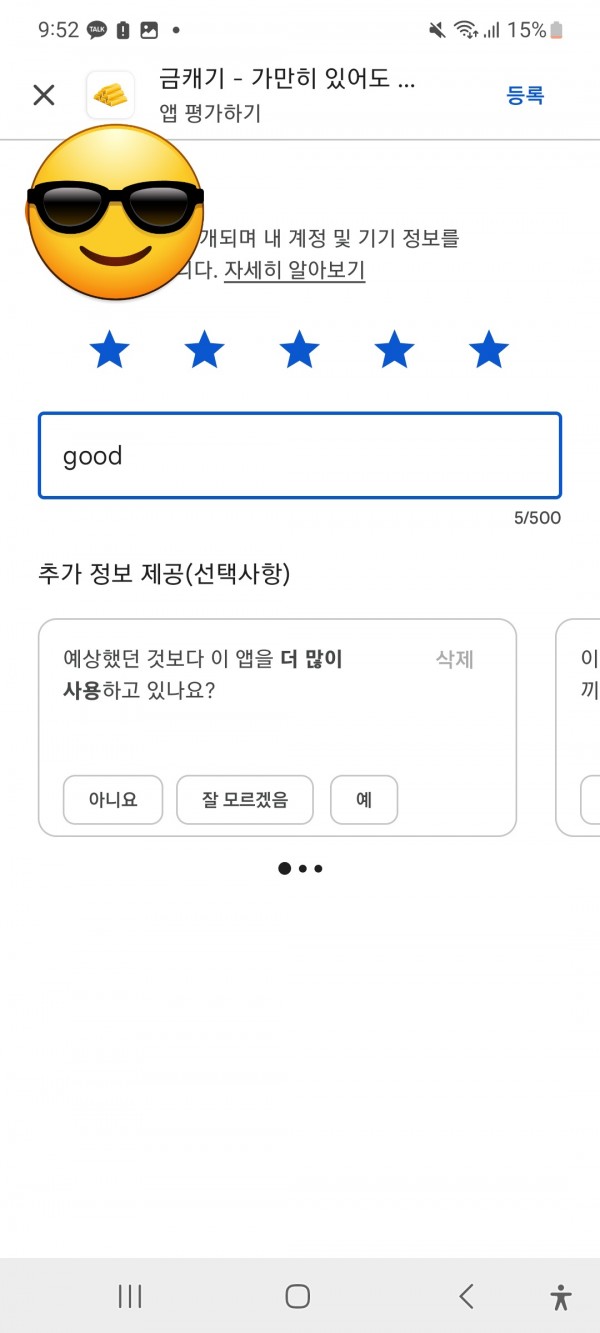
Task: Open recent apps from the navigation bar
Action: [x=130, y=1296]
